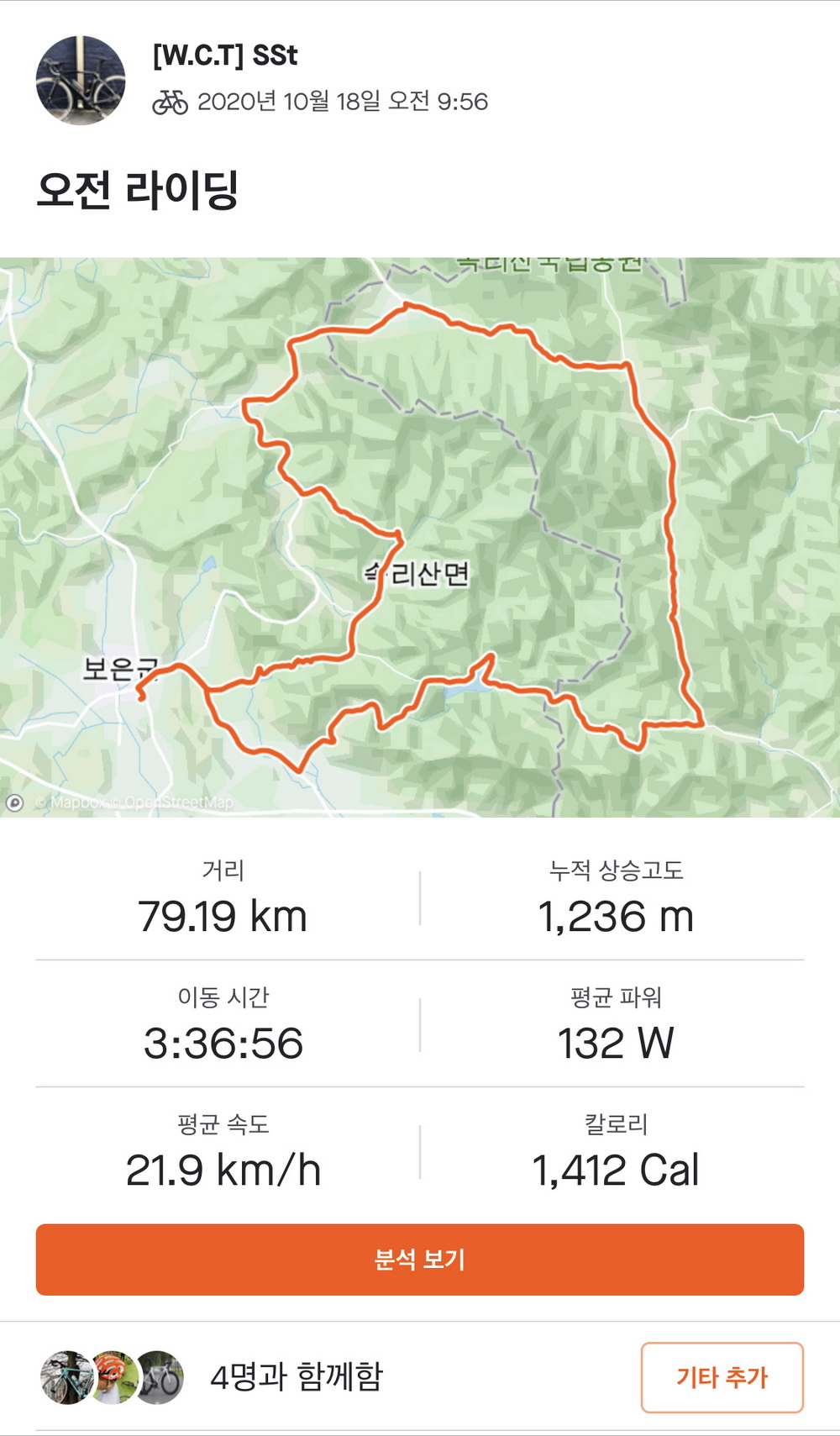Open the 분석 보기 analysis button
This screenshot has height=1436, width=840.
tap(420, 1259)
